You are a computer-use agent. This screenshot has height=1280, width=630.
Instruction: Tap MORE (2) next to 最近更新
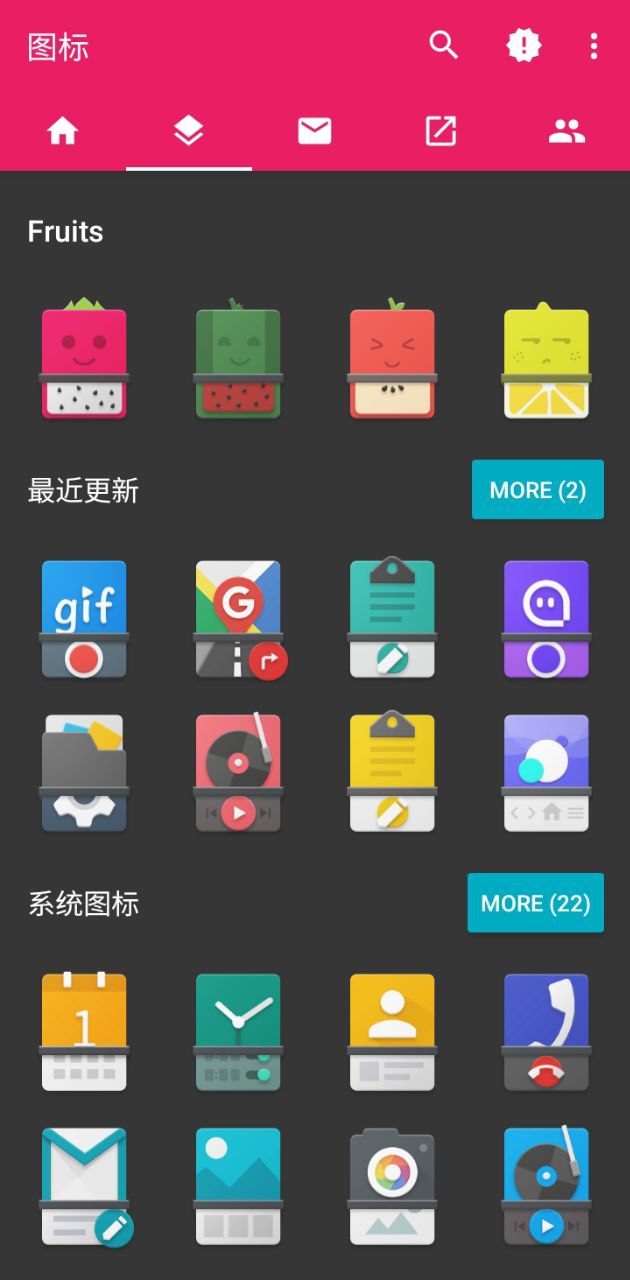click(537, 490)
